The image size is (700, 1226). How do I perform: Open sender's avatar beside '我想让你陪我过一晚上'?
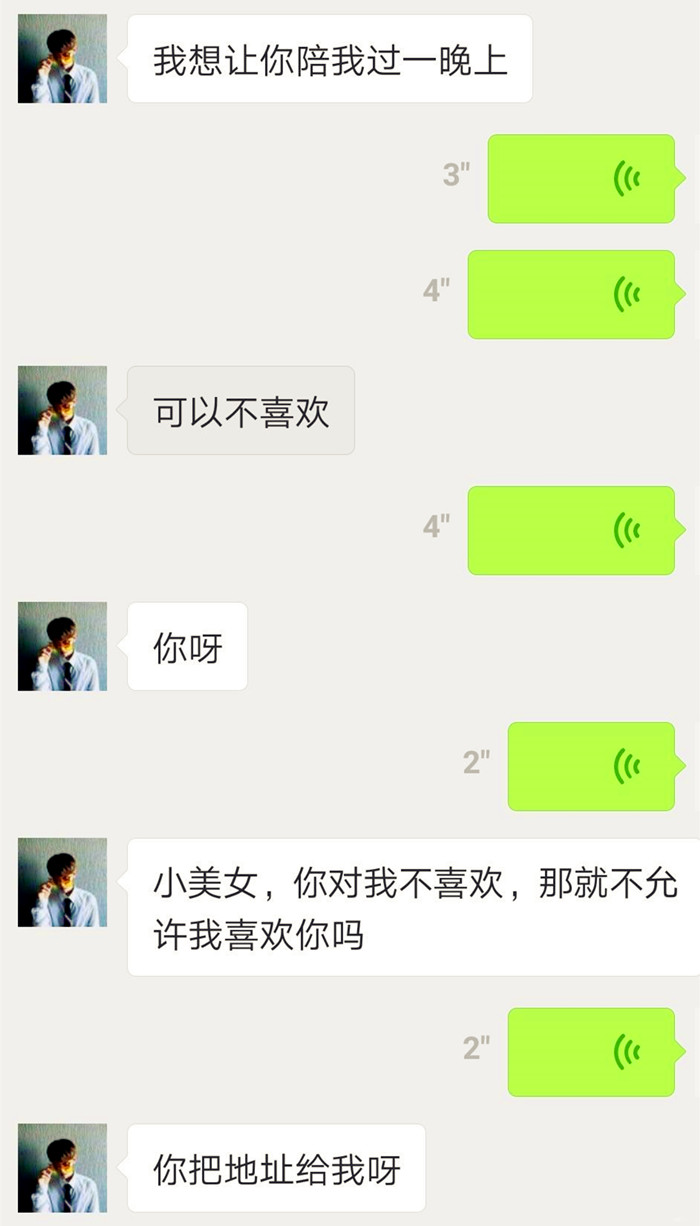point(62,59)
